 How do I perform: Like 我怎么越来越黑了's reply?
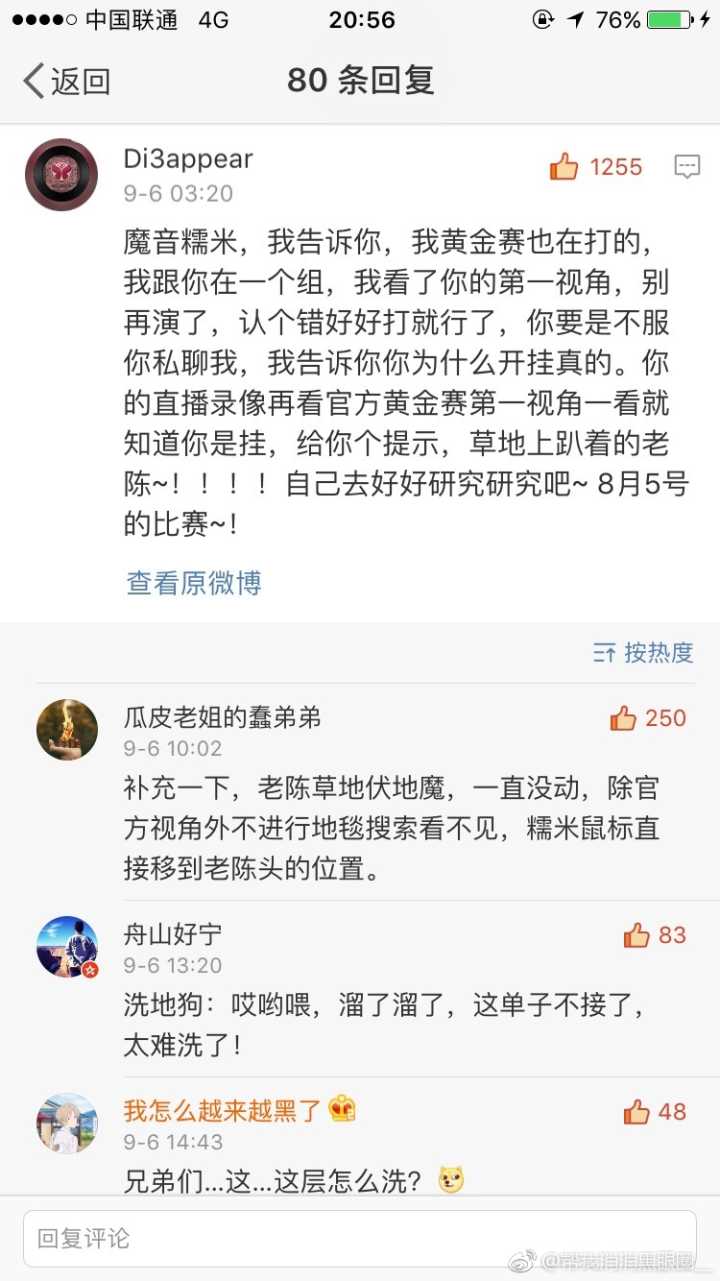tap(637, 1111)
